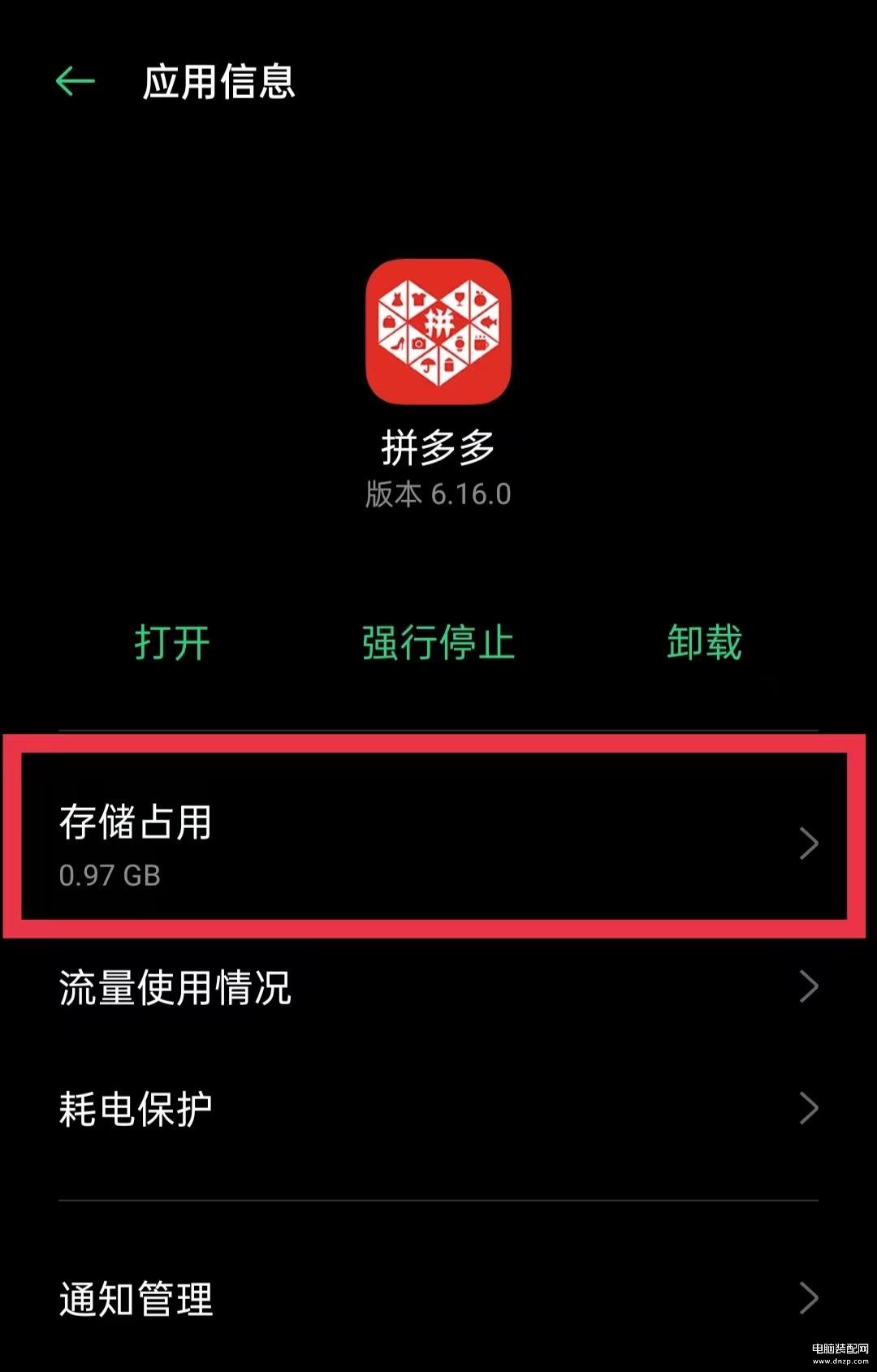View 流量使用情况 data usage
877x1372 pixels.
tap(437, 987)
